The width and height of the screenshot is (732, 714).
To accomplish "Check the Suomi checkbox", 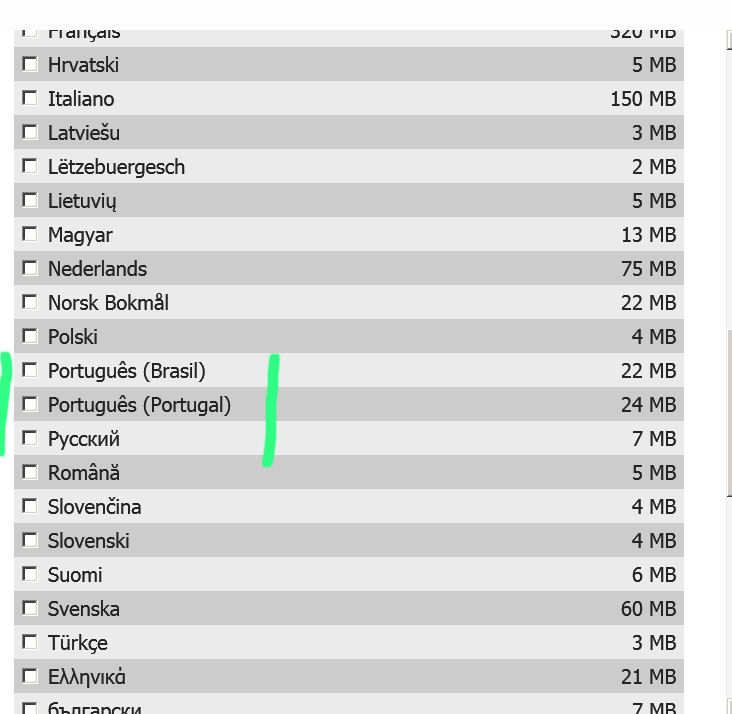I will click(x=30, y=574).
